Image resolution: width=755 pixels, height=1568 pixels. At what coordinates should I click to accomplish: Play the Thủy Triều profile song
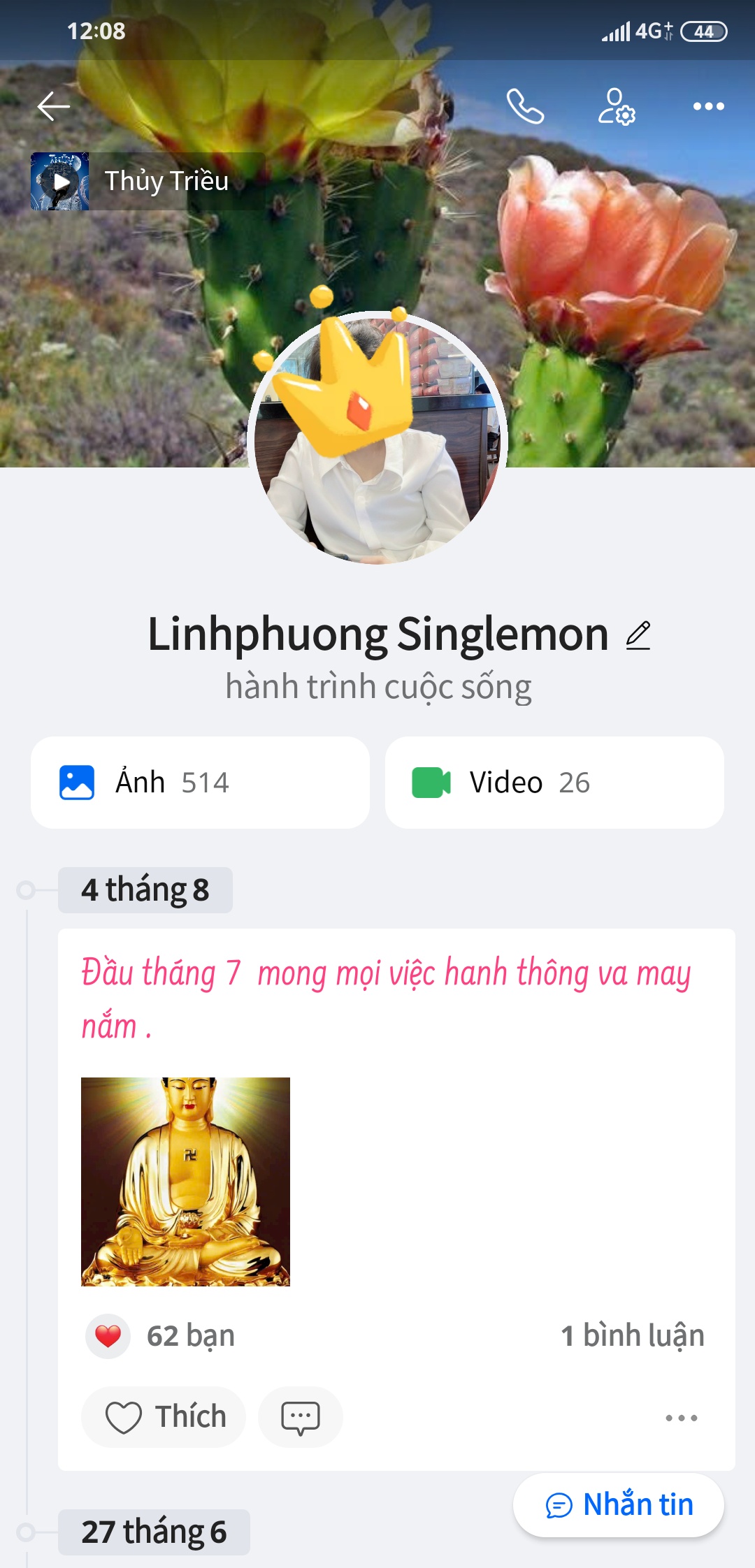pyautogui.click(x=60, y=182)
